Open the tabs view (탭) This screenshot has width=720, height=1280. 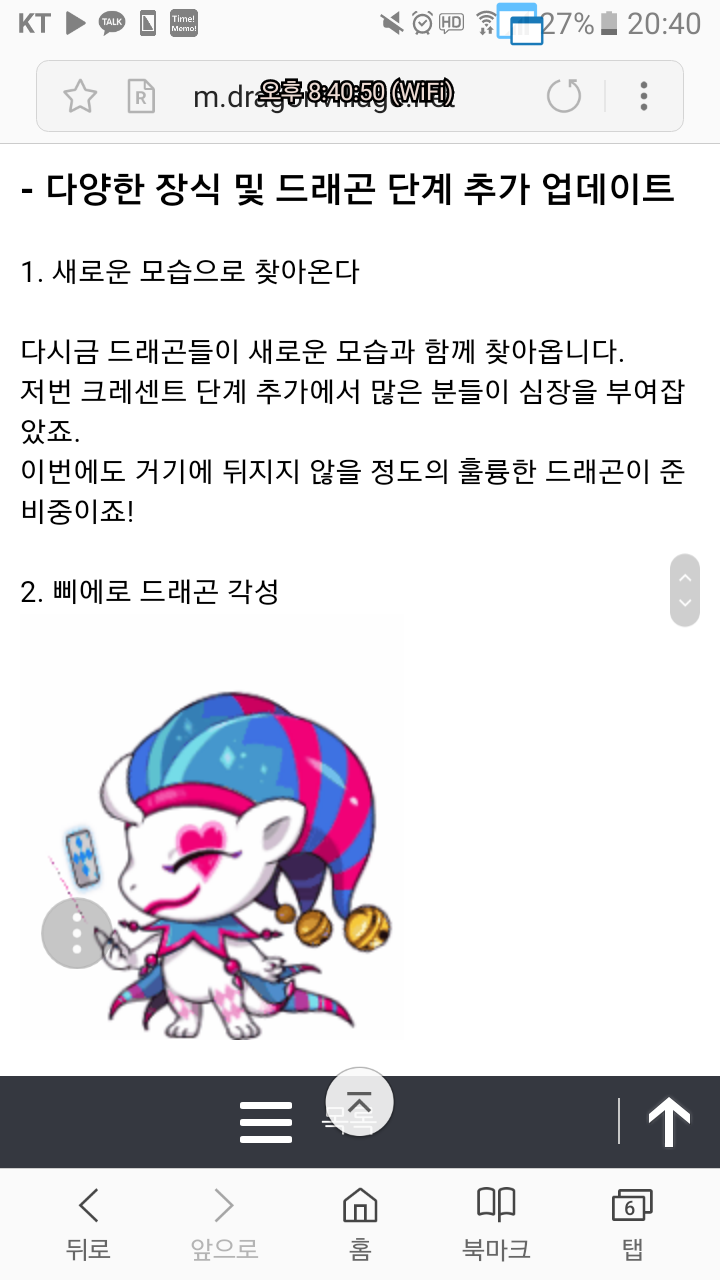click(x=631, y=1224)
